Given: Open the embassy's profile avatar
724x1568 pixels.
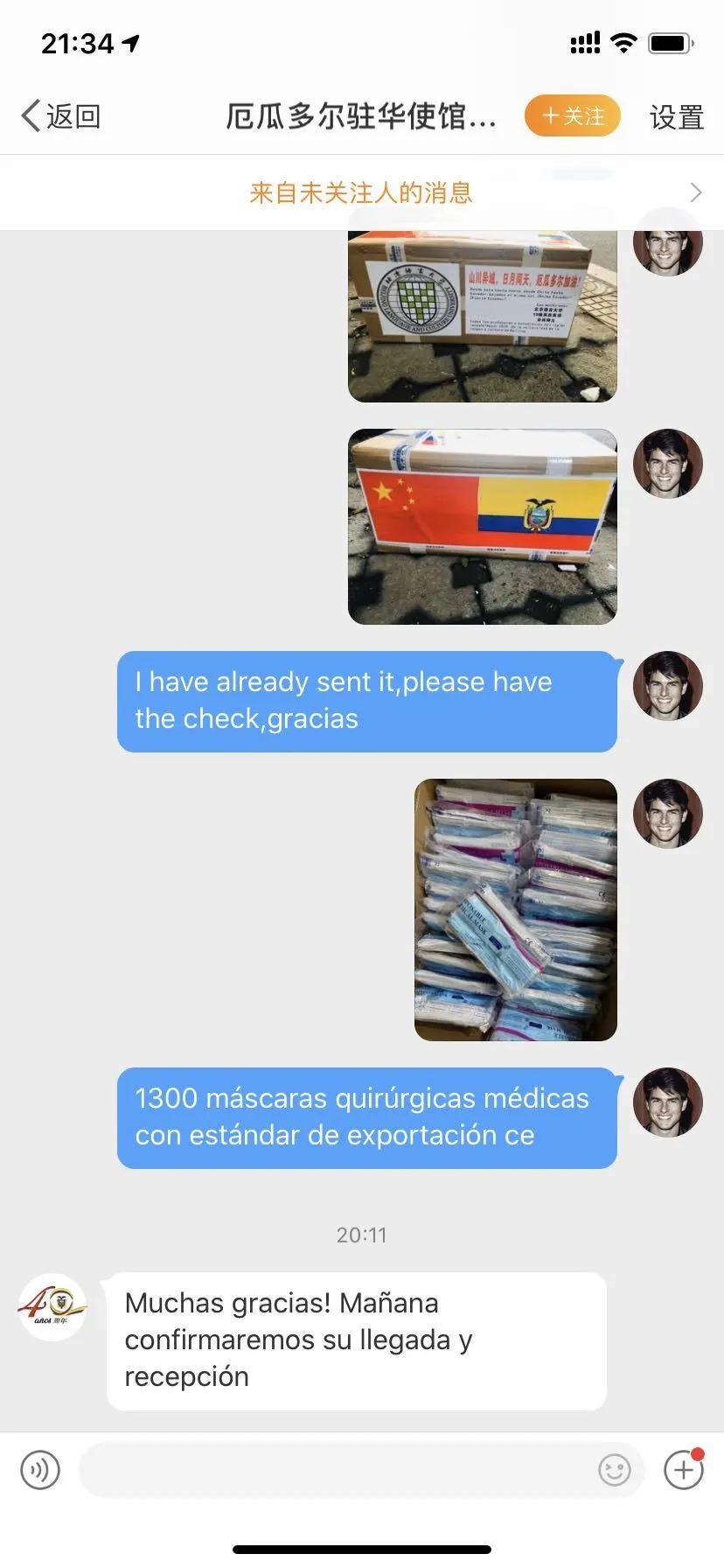Looking at the screenshot, I should (52, 1307).
